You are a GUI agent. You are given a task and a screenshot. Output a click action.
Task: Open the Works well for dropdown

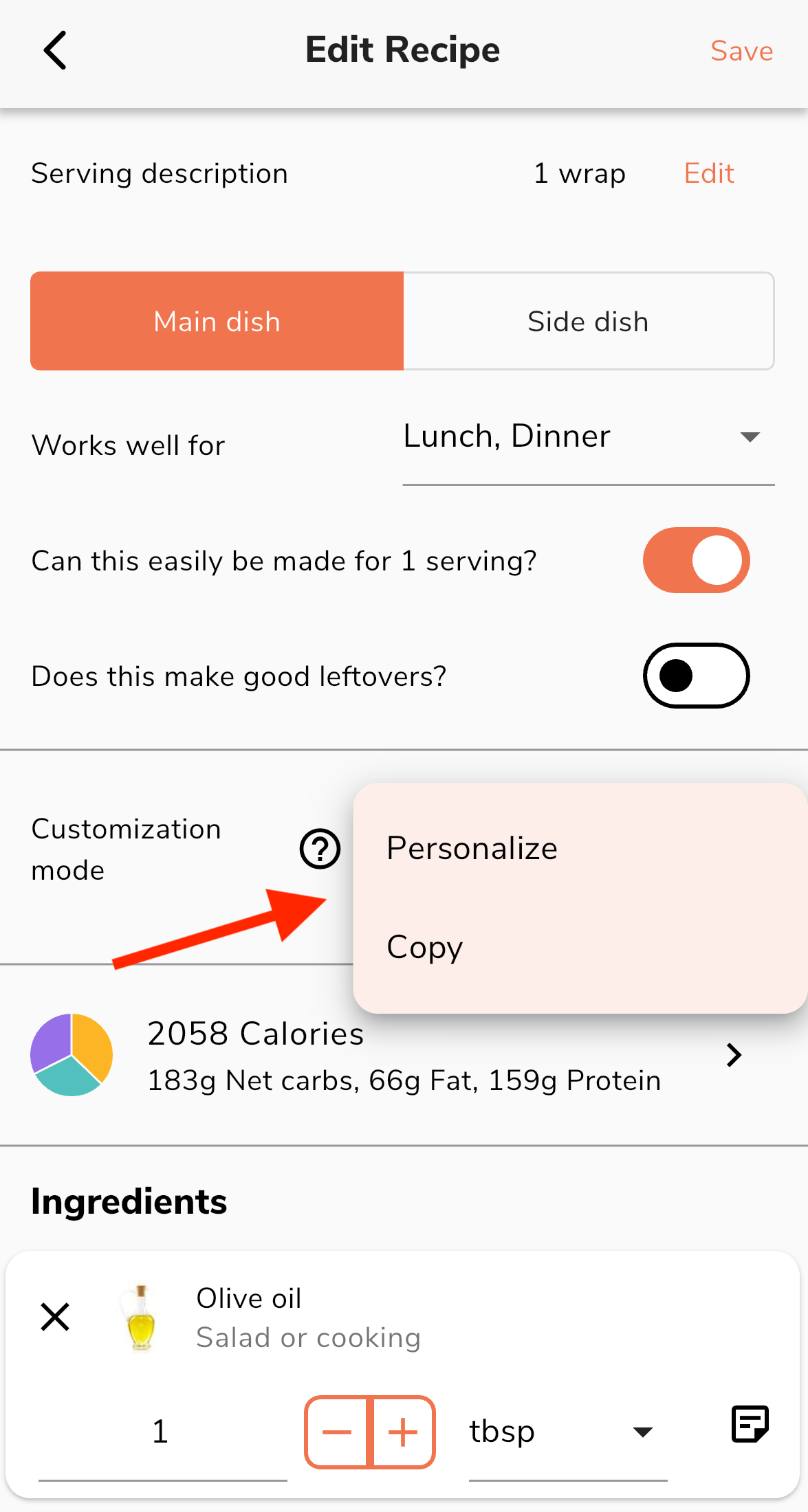pyautogui.click(x=588, y=437)
